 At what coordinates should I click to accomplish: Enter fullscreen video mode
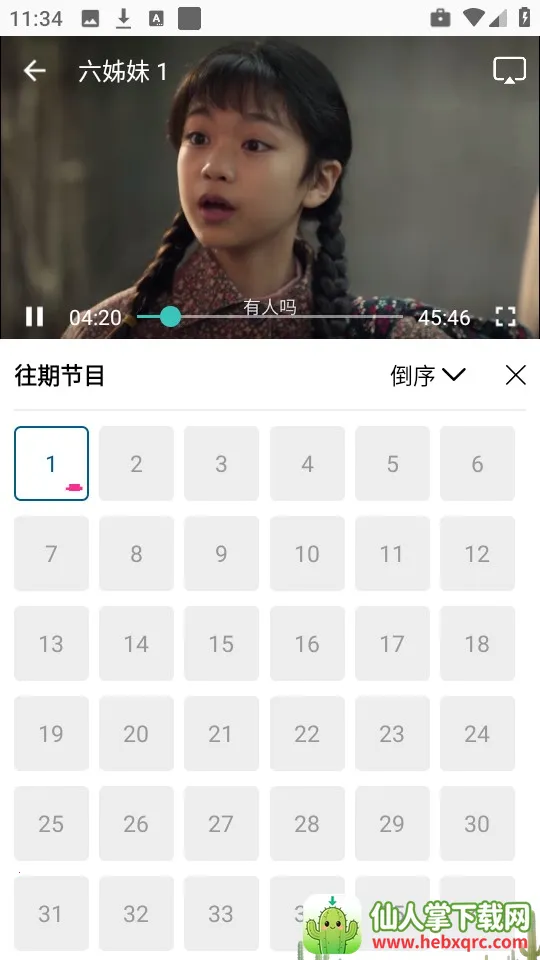click(x=505, y=317)
